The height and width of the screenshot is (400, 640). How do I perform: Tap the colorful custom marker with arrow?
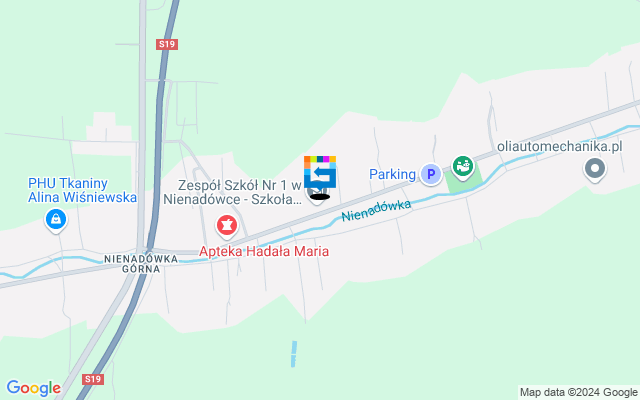pyautogui.click(x=320, y=174)
